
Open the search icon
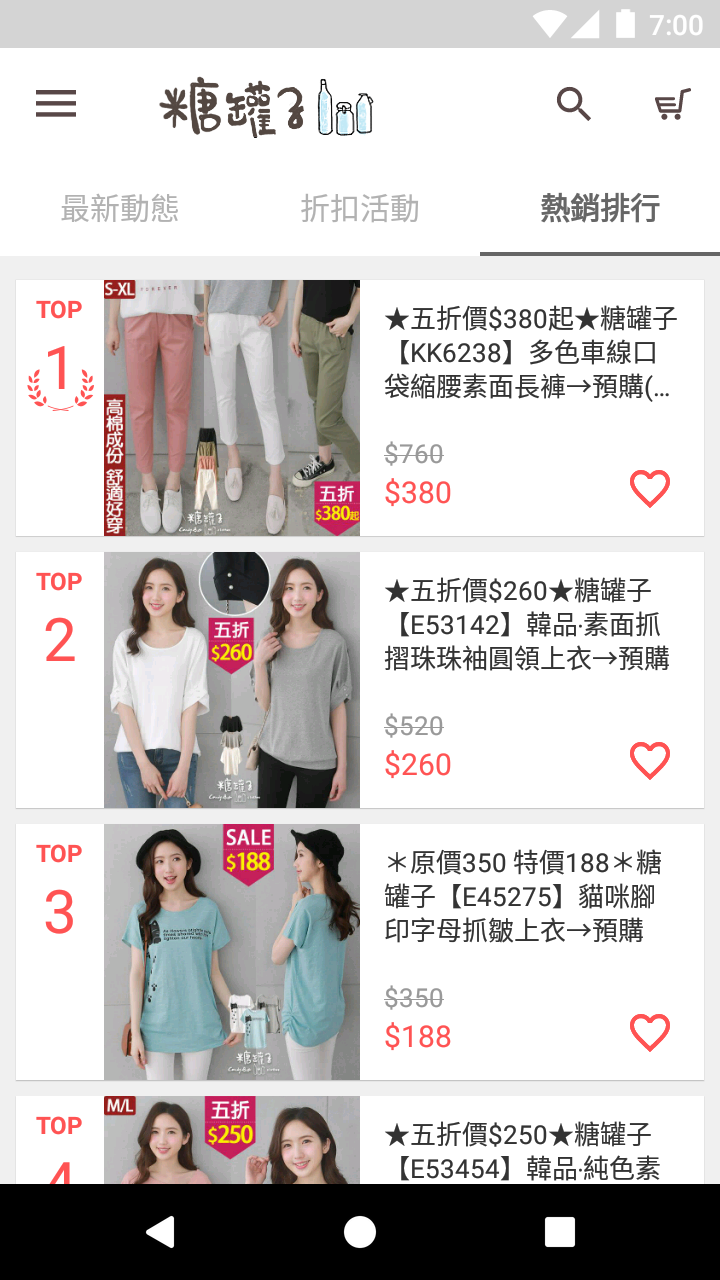pyautogui.click(x=574, y=104)
